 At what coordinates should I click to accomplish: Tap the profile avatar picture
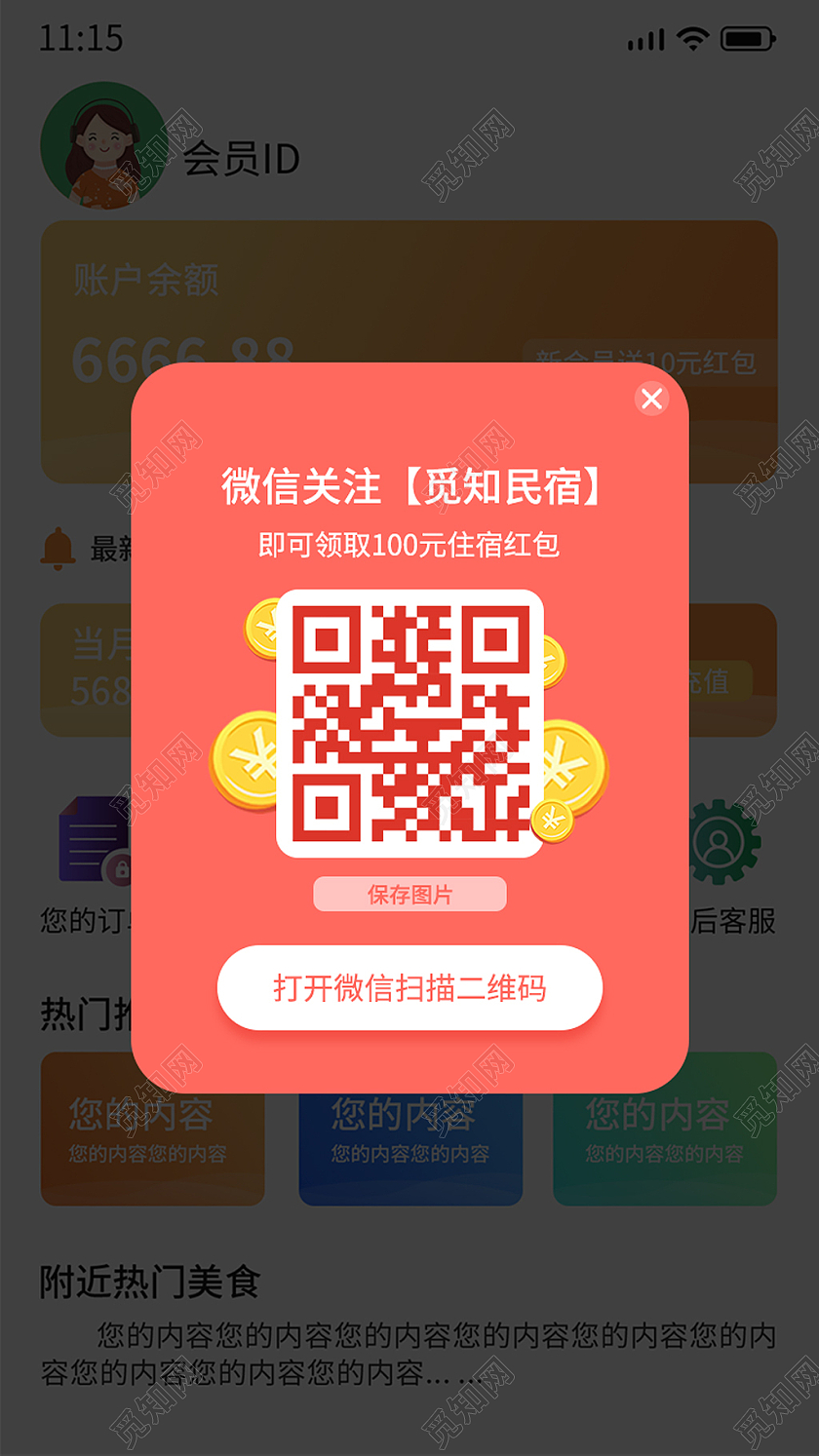[x=100, y=144]
